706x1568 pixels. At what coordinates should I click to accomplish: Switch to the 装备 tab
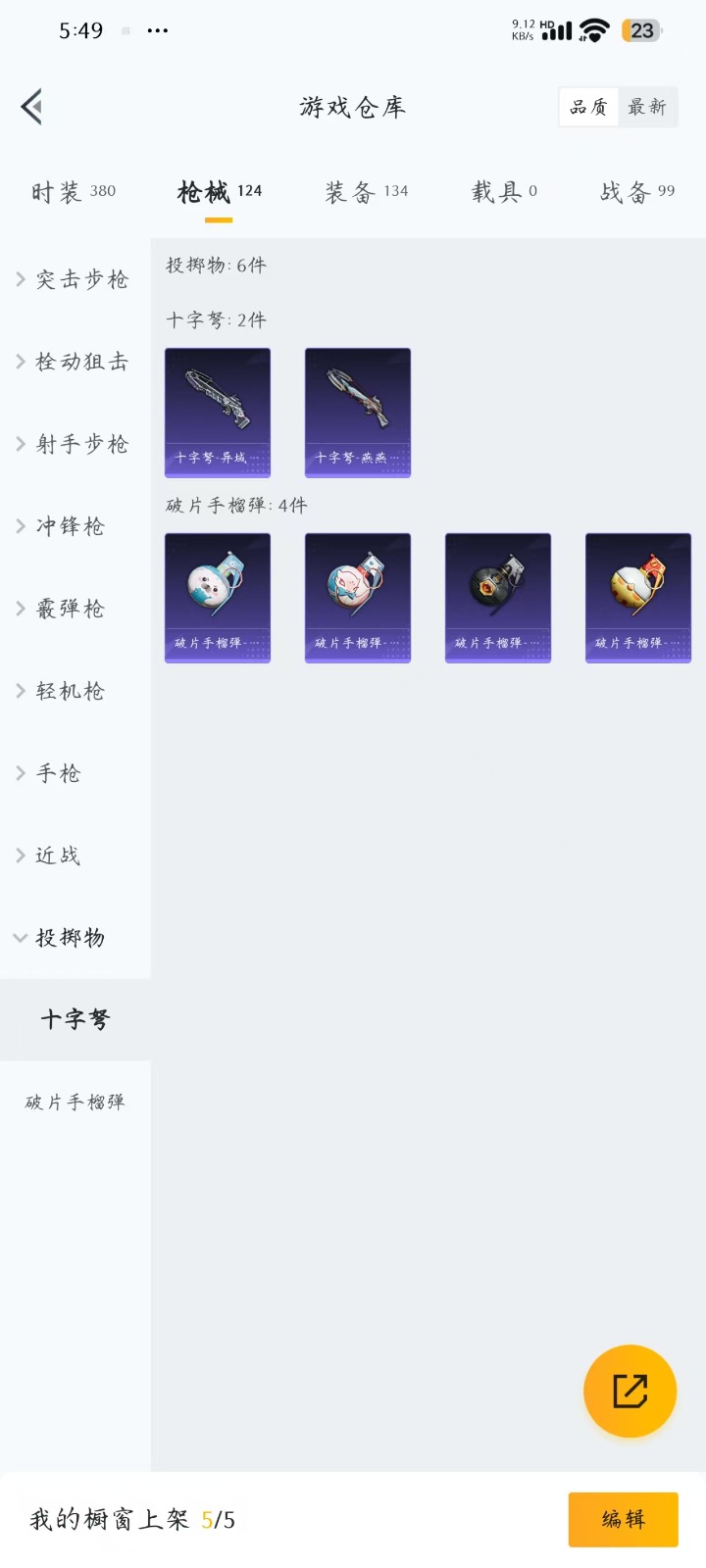click(366, 192)
